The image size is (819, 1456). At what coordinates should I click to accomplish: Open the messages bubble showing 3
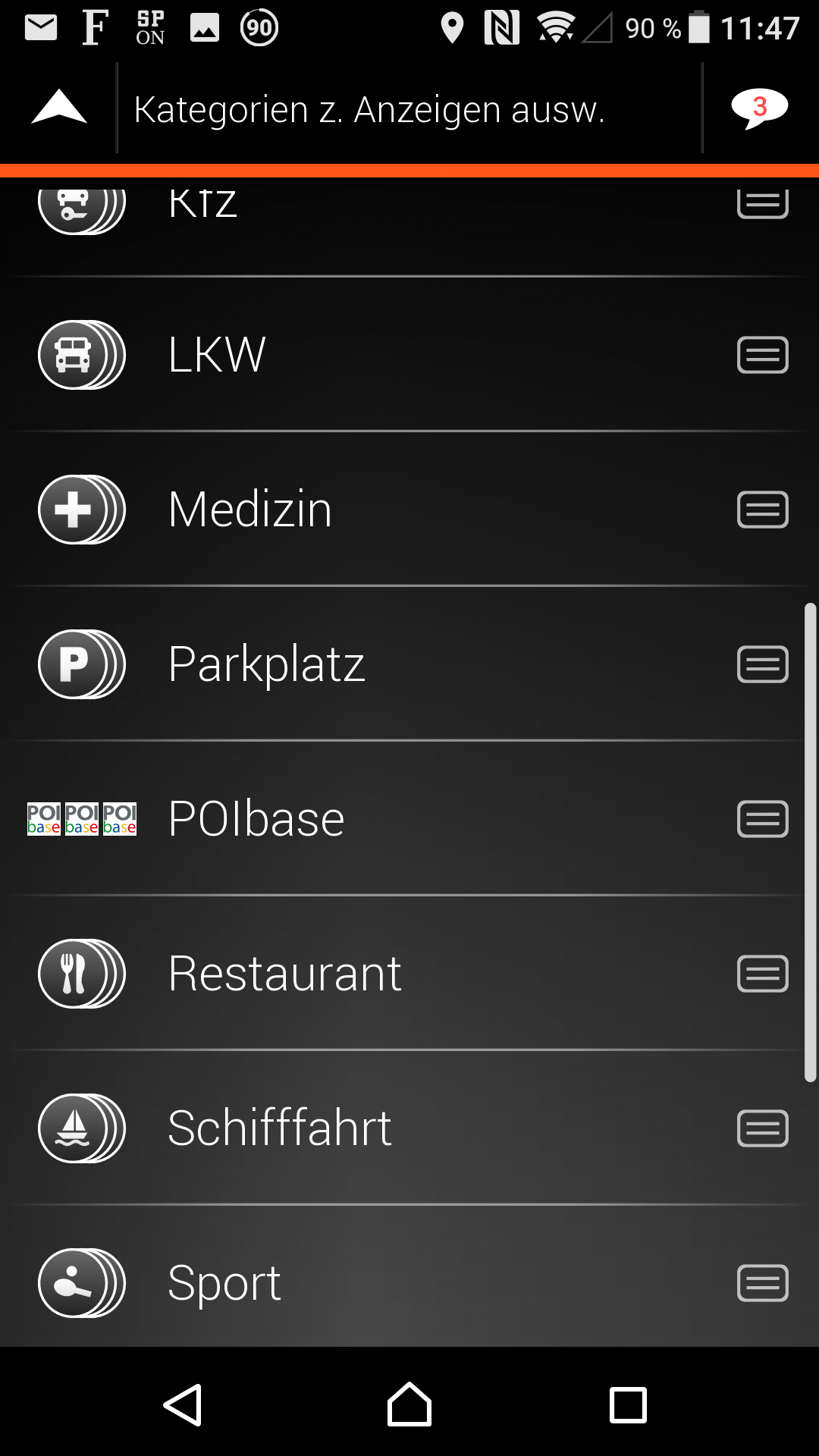[x=759, y=108]
